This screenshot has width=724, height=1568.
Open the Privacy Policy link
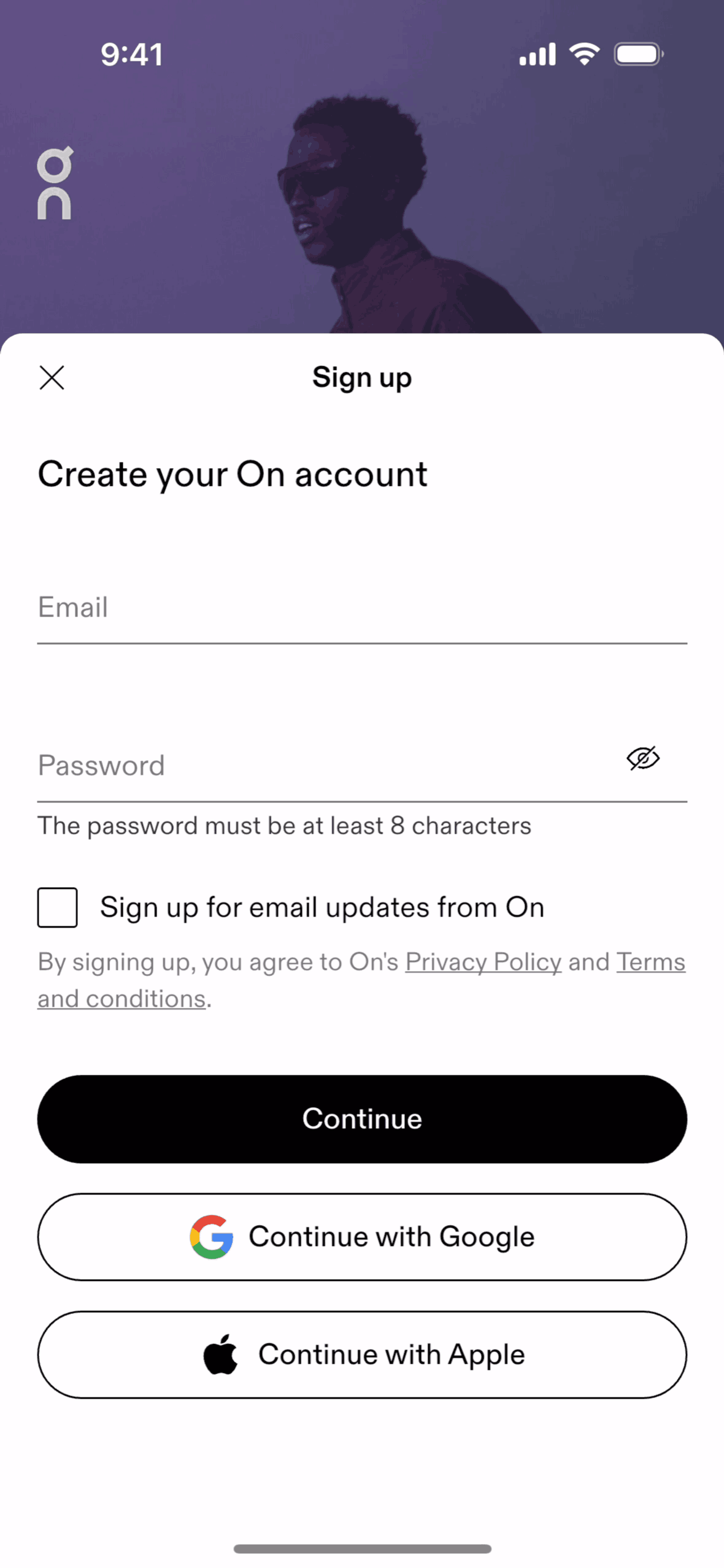pyautogui.click(x=483, y=962)
